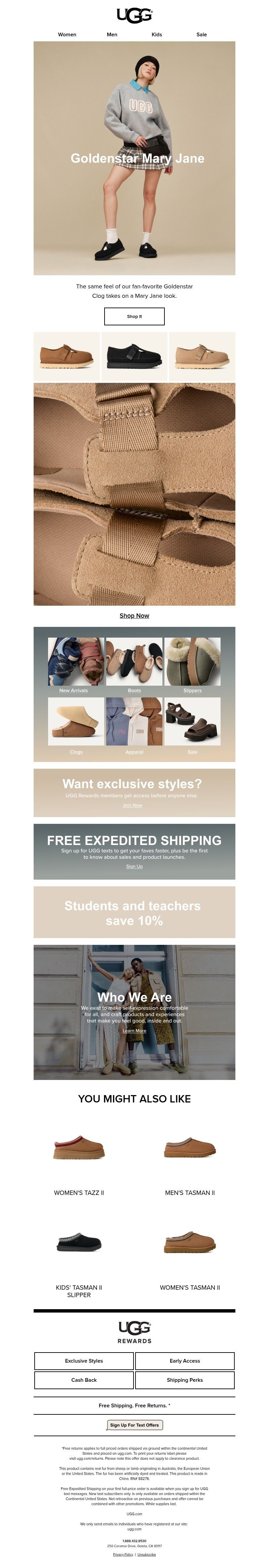
Task: Open the Unsubscribe link
Action: [146, 1554]
